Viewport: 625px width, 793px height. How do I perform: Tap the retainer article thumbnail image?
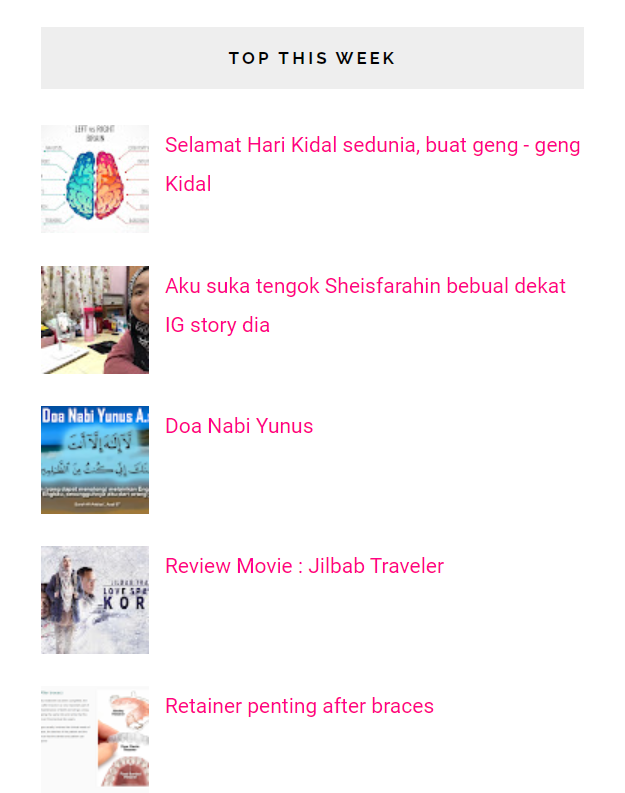(95, 739)
